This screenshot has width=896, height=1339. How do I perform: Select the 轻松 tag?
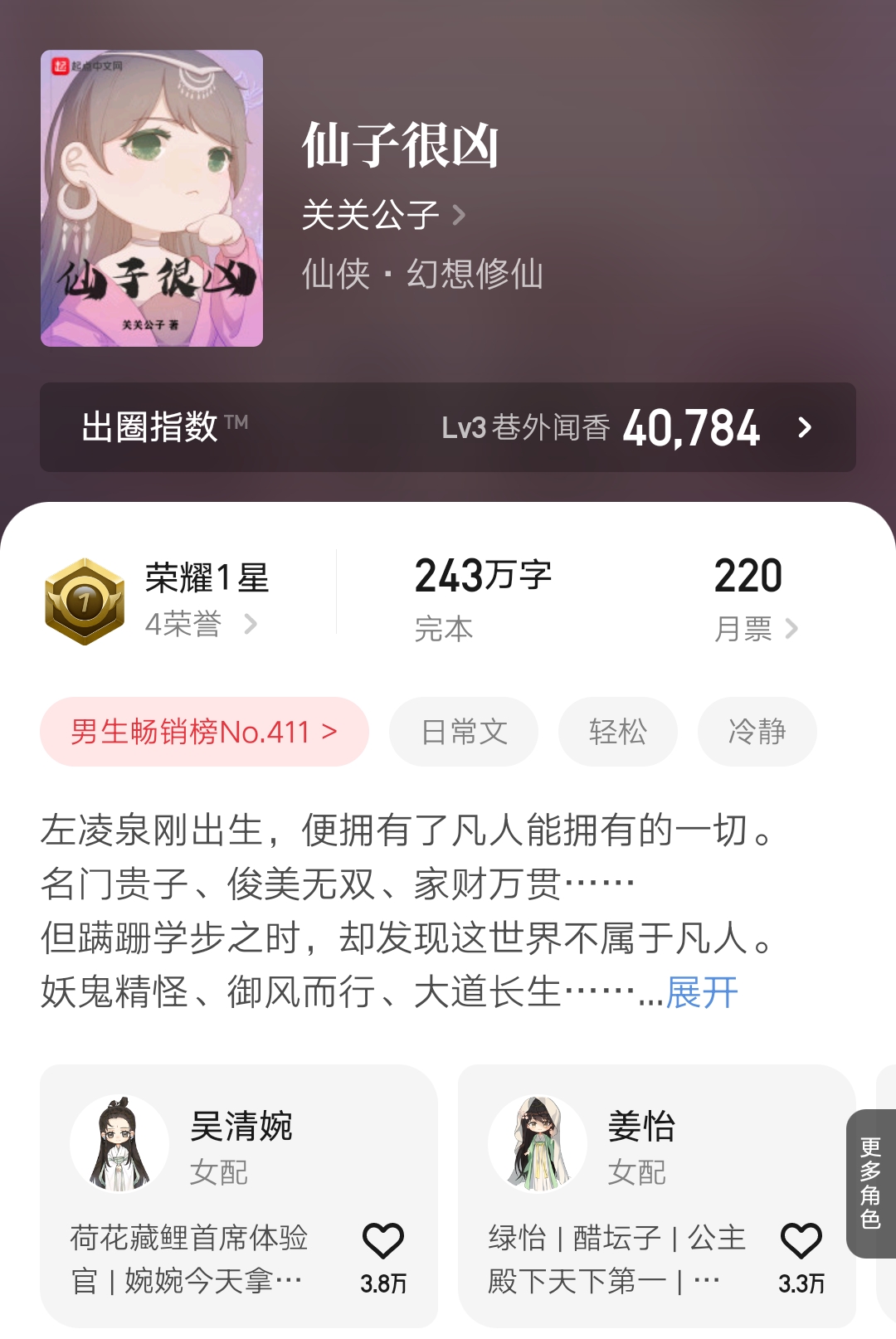[x=617, y=731]
